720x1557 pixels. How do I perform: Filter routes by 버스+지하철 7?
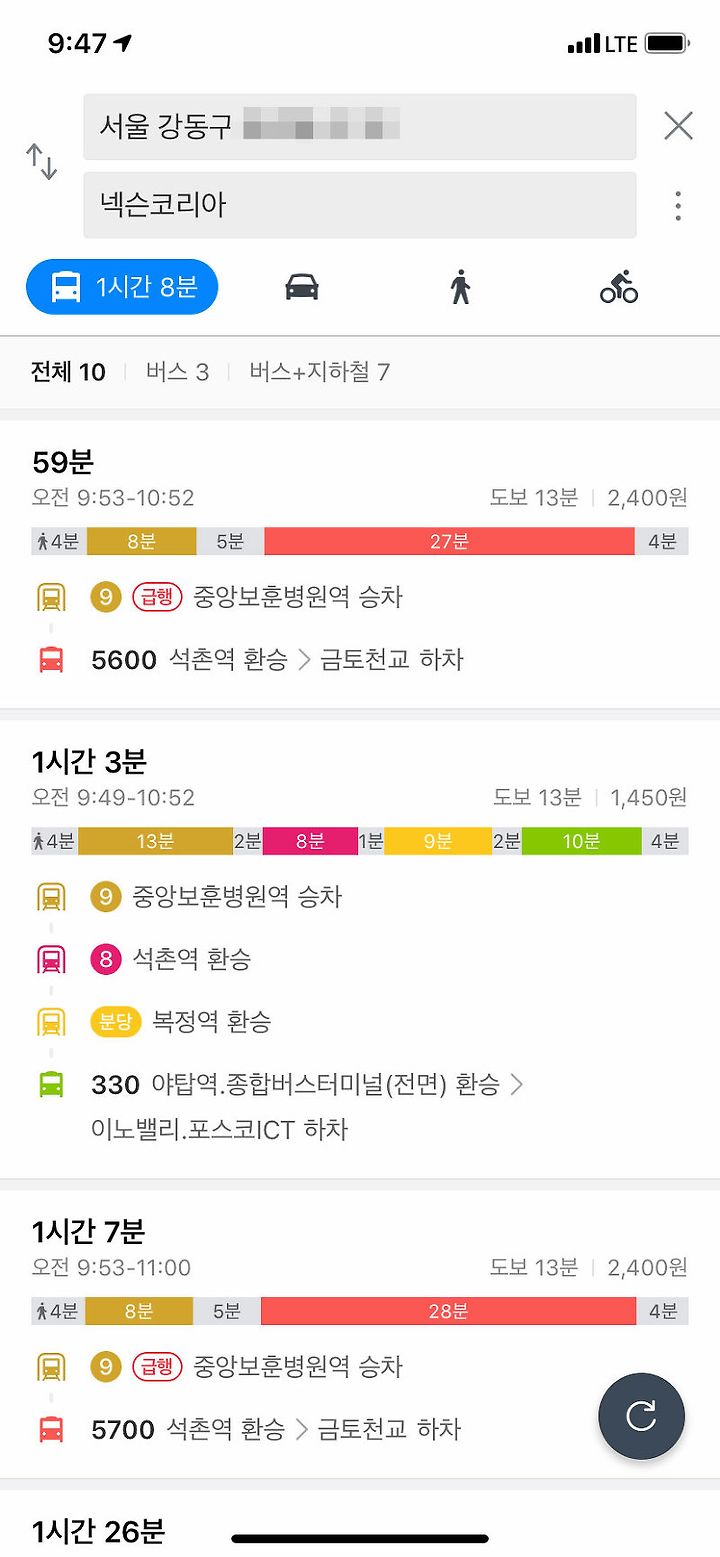pyautogui.click(x=320, y=372)
